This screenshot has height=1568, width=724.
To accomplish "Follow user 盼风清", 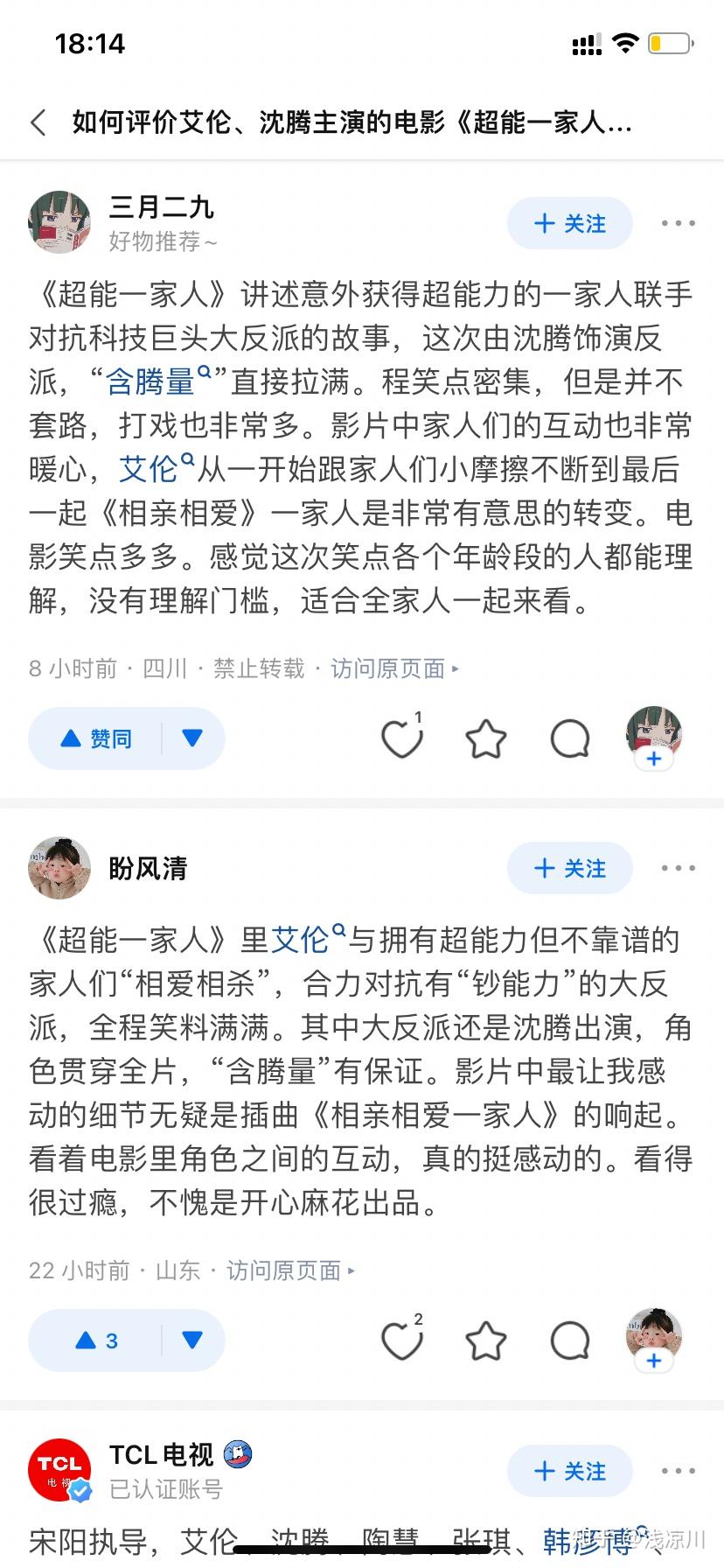I will coord(569,868).
